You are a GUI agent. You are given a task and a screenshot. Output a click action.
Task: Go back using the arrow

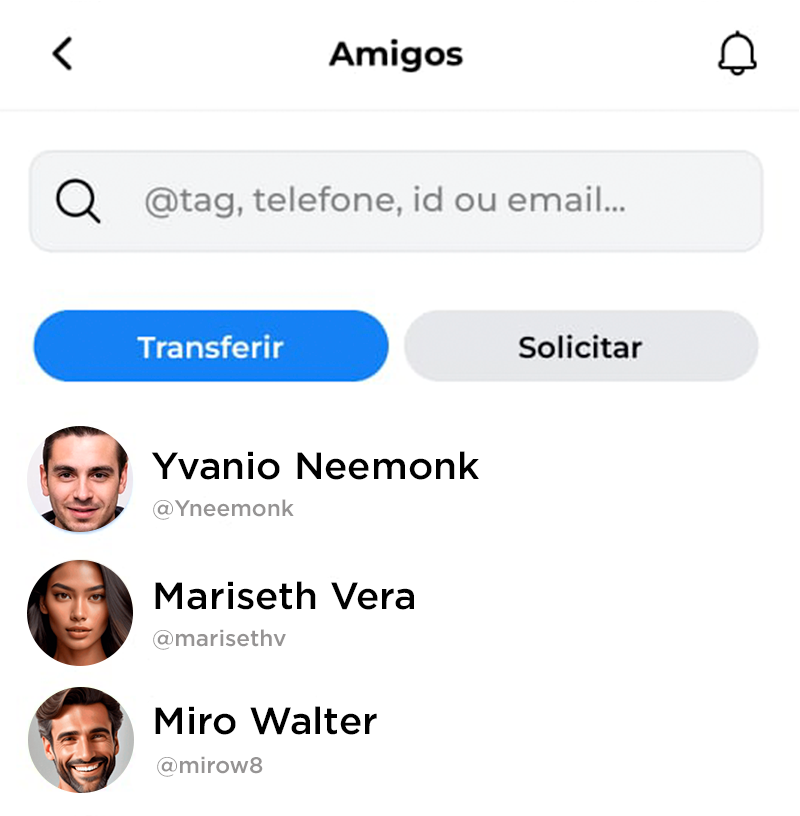point(62,54)
